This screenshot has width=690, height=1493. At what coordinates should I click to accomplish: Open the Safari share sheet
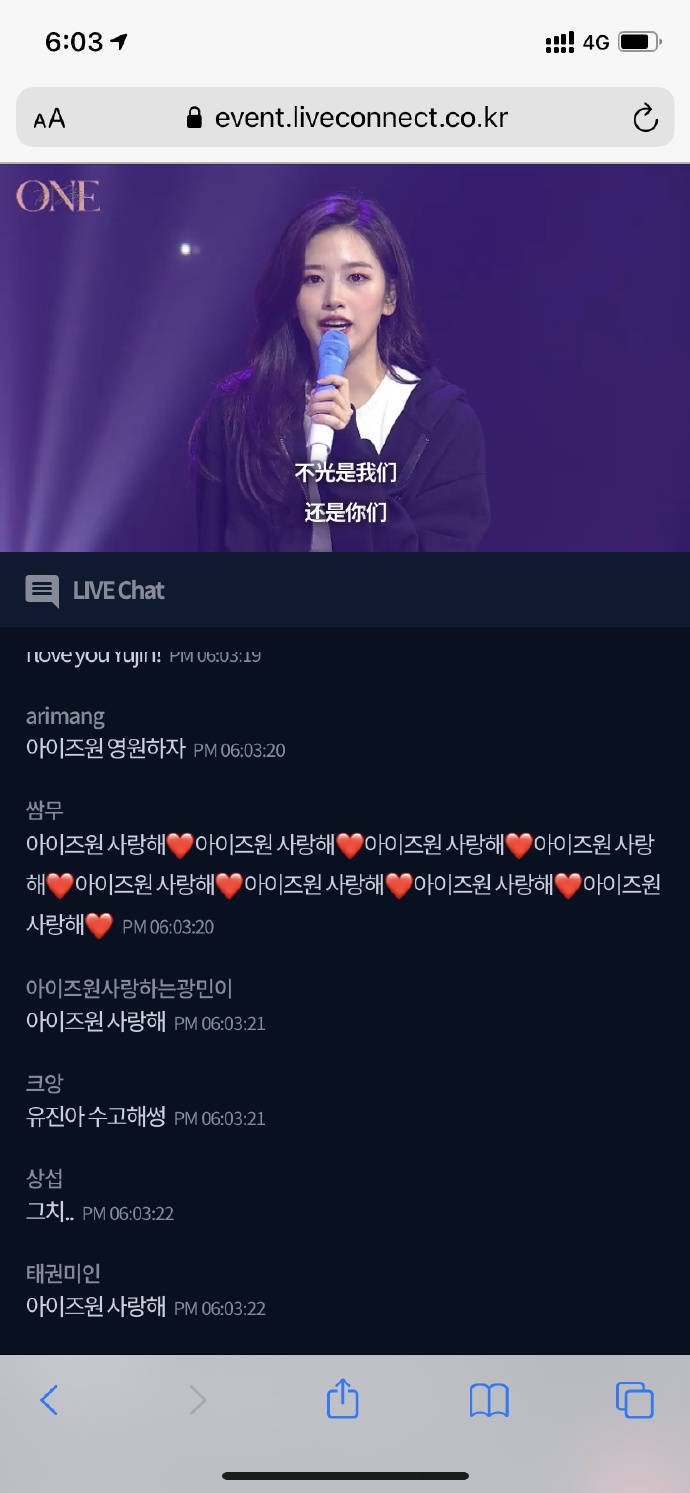tap(342, 1397)
